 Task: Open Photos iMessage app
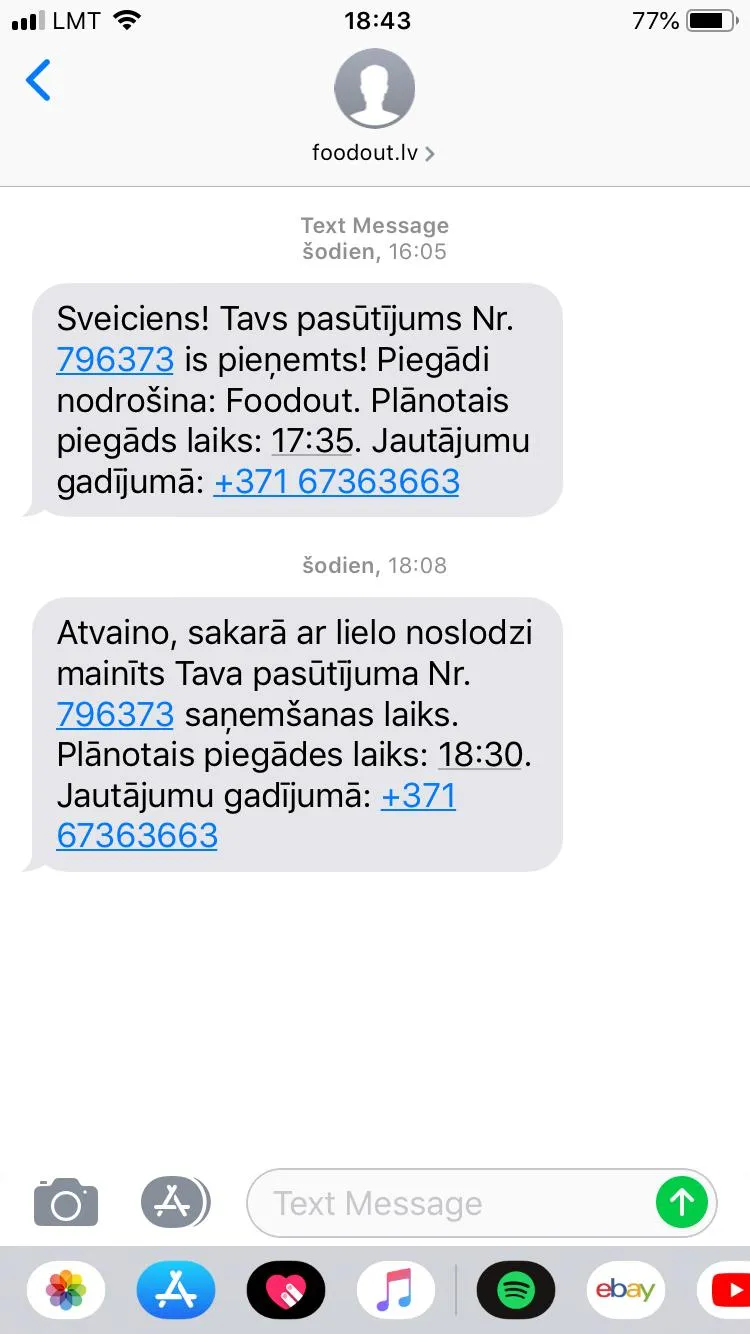coord(66,1291)
